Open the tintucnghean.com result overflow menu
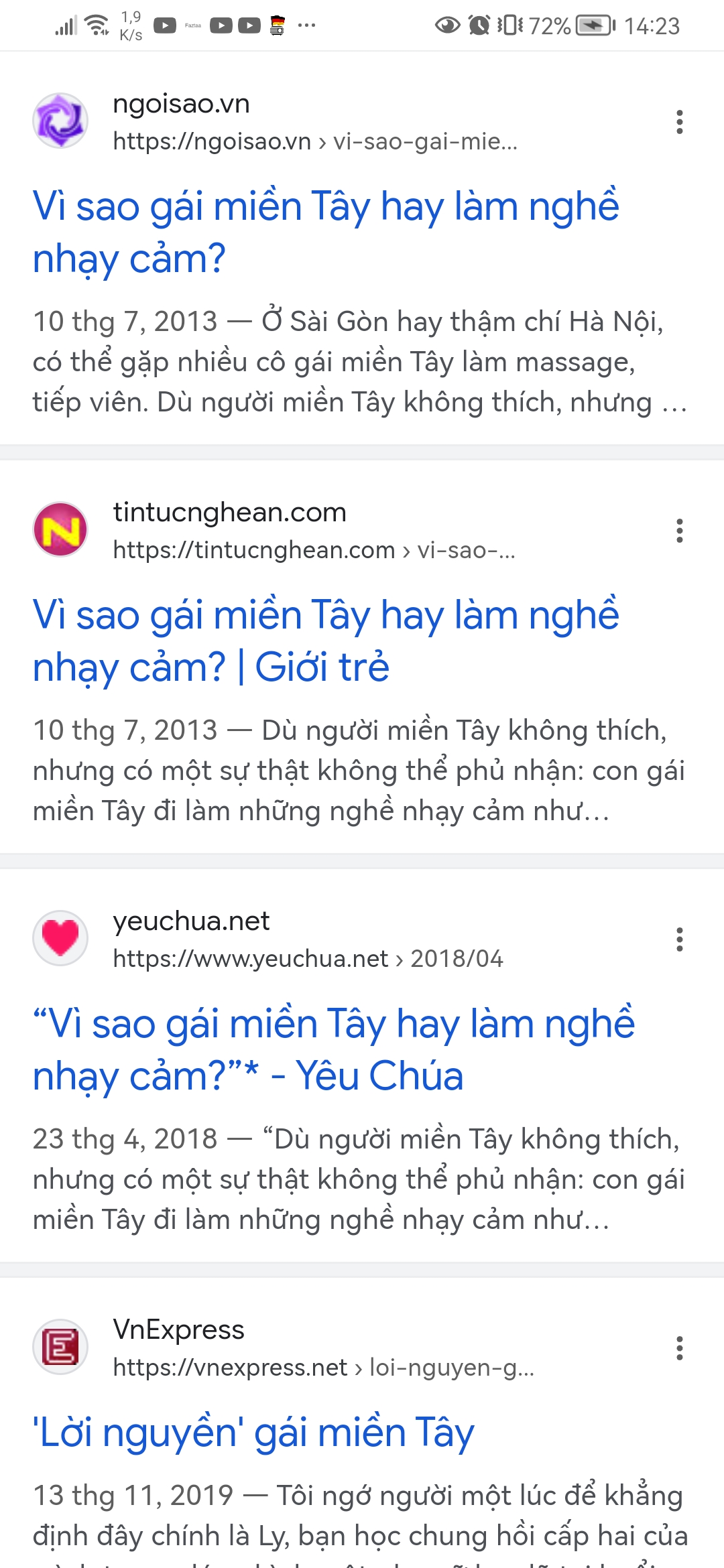Screen dimensions: 724x1568 pyautogui.click(x=679, y=531)
